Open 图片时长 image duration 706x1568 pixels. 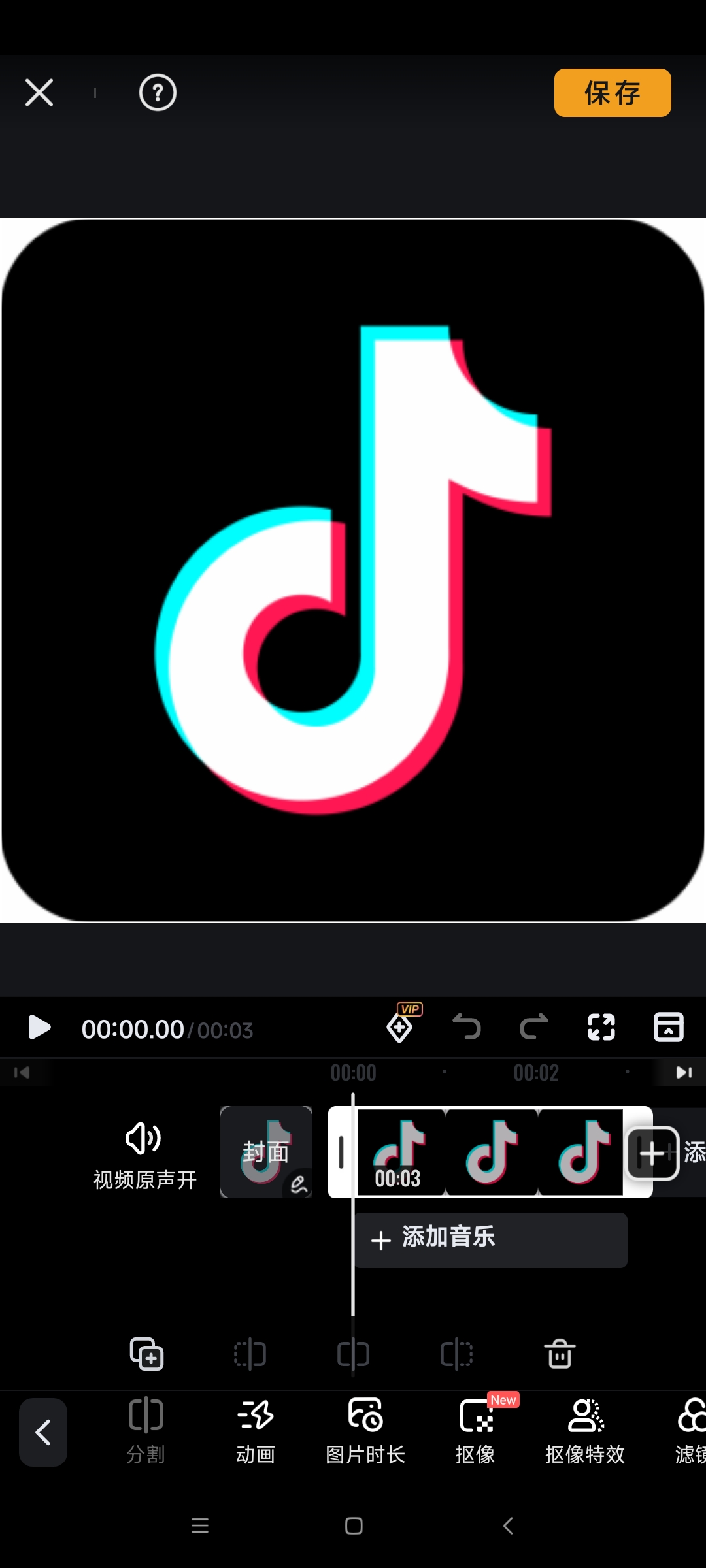point(365,1431)
